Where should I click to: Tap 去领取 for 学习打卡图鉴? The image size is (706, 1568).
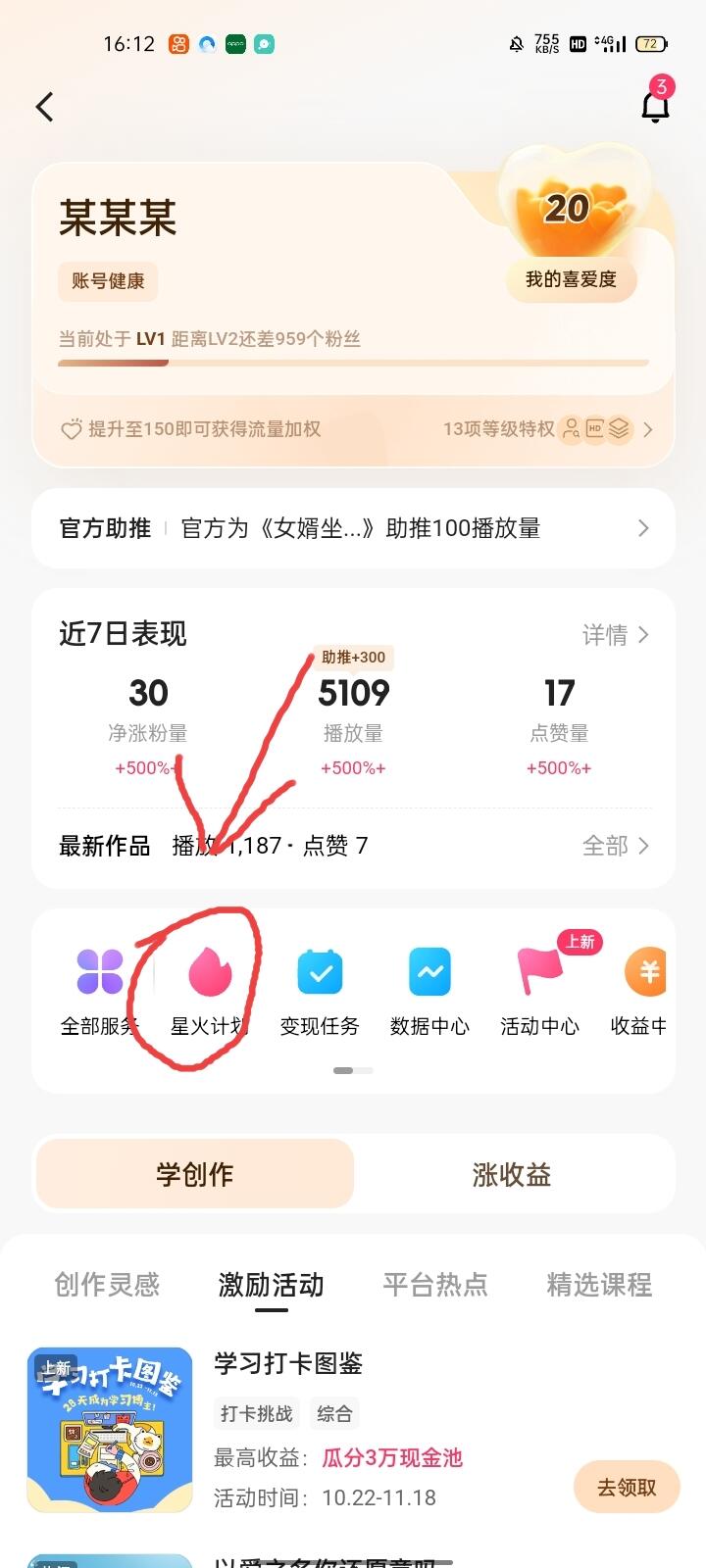click(627, 1487)
